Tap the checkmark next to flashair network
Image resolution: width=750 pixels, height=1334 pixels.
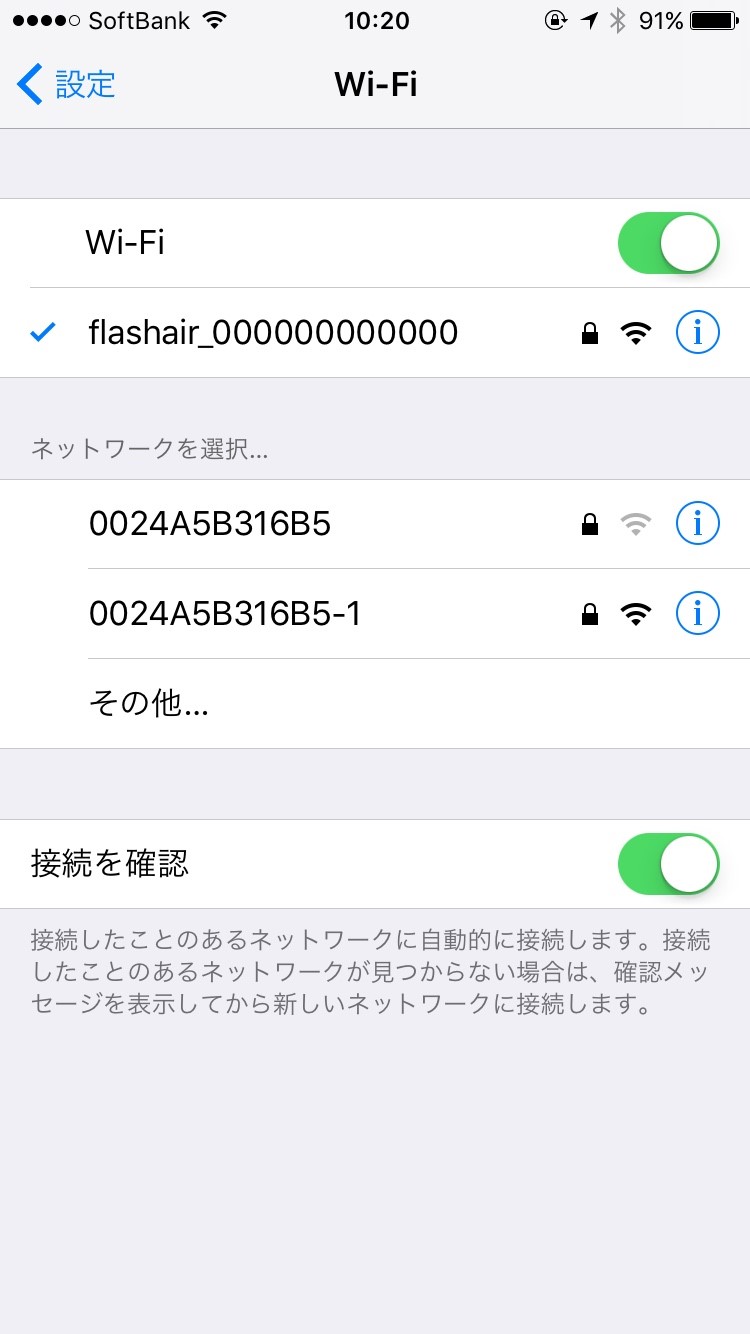pyautogui.click(x=42, y=332)
